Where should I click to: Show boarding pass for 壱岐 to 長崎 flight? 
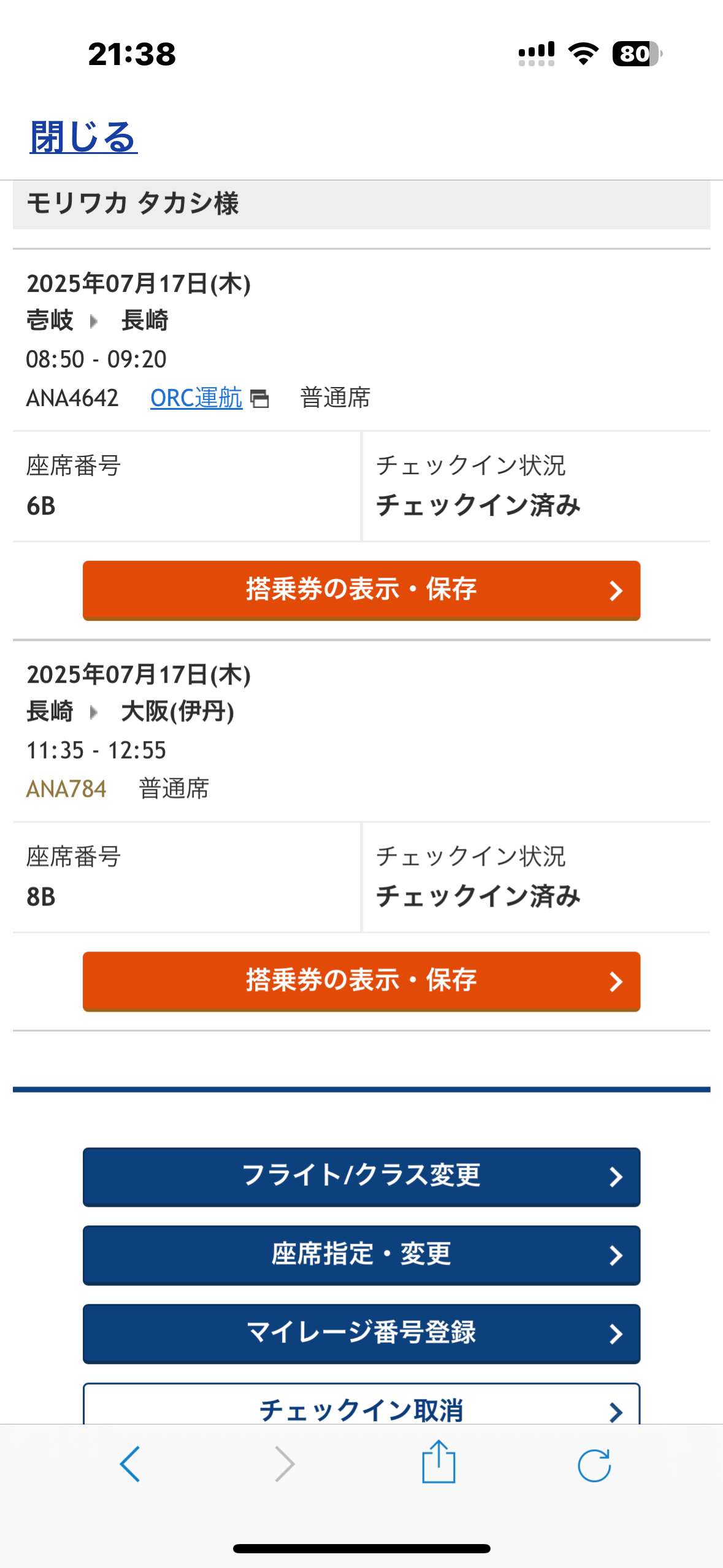361,590
